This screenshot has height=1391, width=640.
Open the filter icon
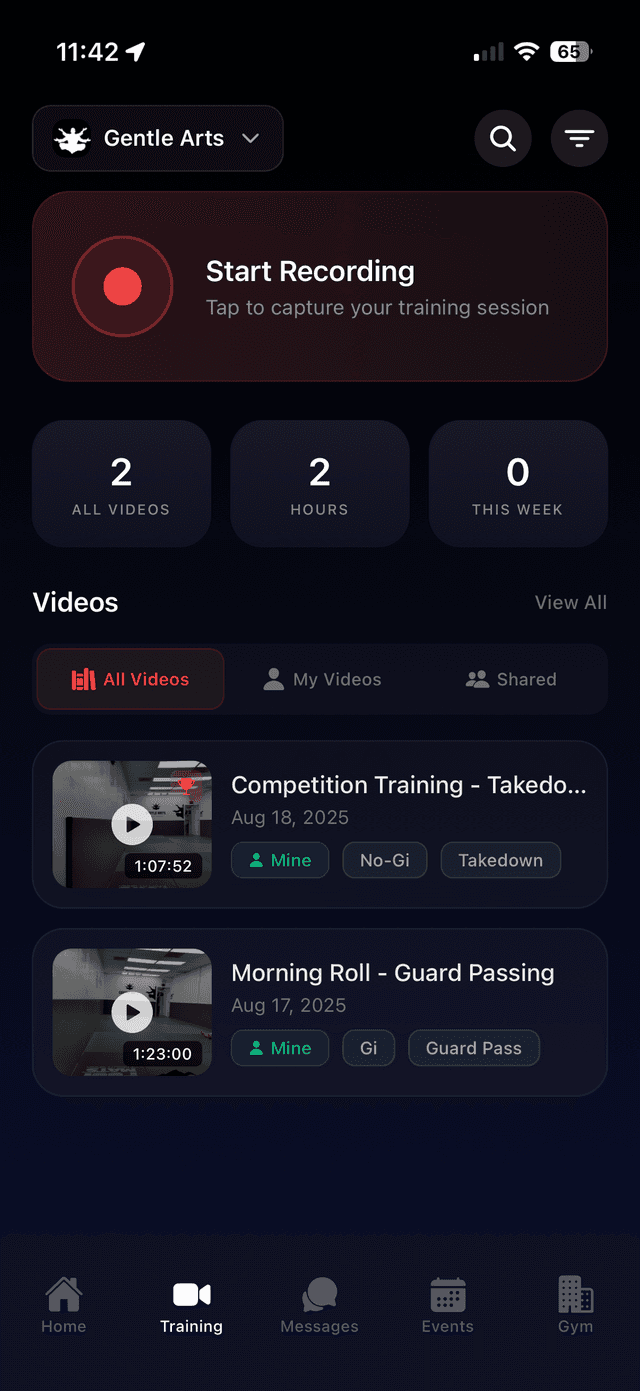click(579, 138)
